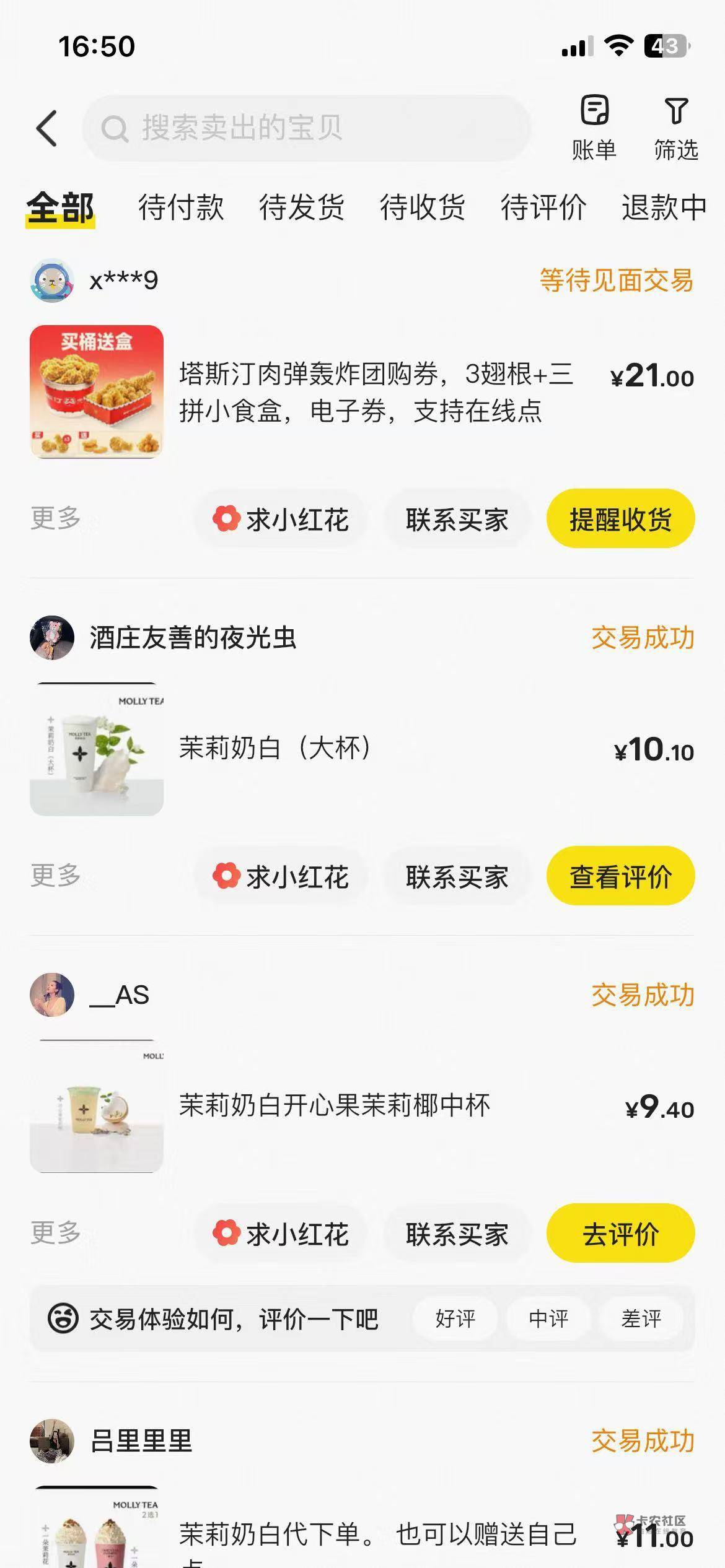
Task: Choose 好评 for the transaction experience
Action: click(455, 1318)
